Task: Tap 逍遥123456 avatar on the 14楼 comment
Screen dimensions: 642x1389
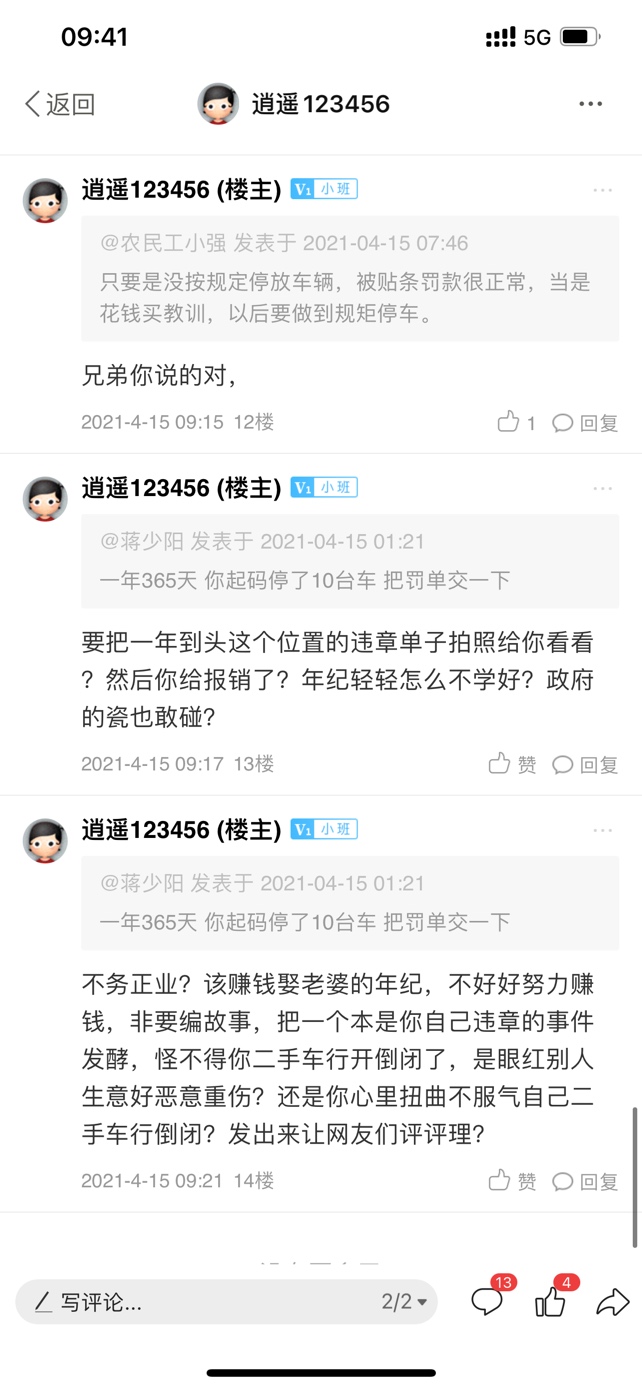Action: (45, 841)
